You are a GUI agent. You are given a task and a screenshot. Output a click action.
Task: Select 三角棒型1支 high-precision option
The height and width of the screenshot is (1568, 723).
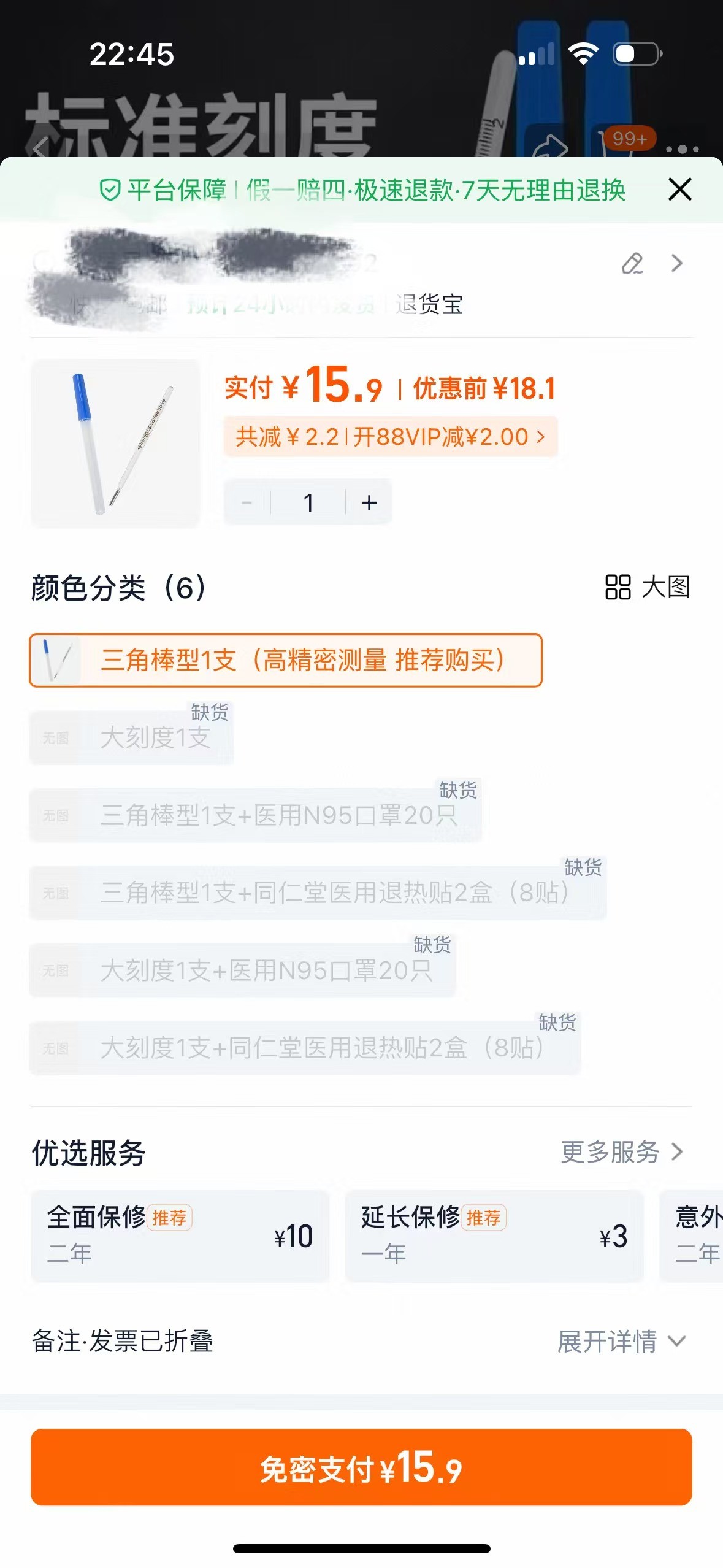pos(286,661)
